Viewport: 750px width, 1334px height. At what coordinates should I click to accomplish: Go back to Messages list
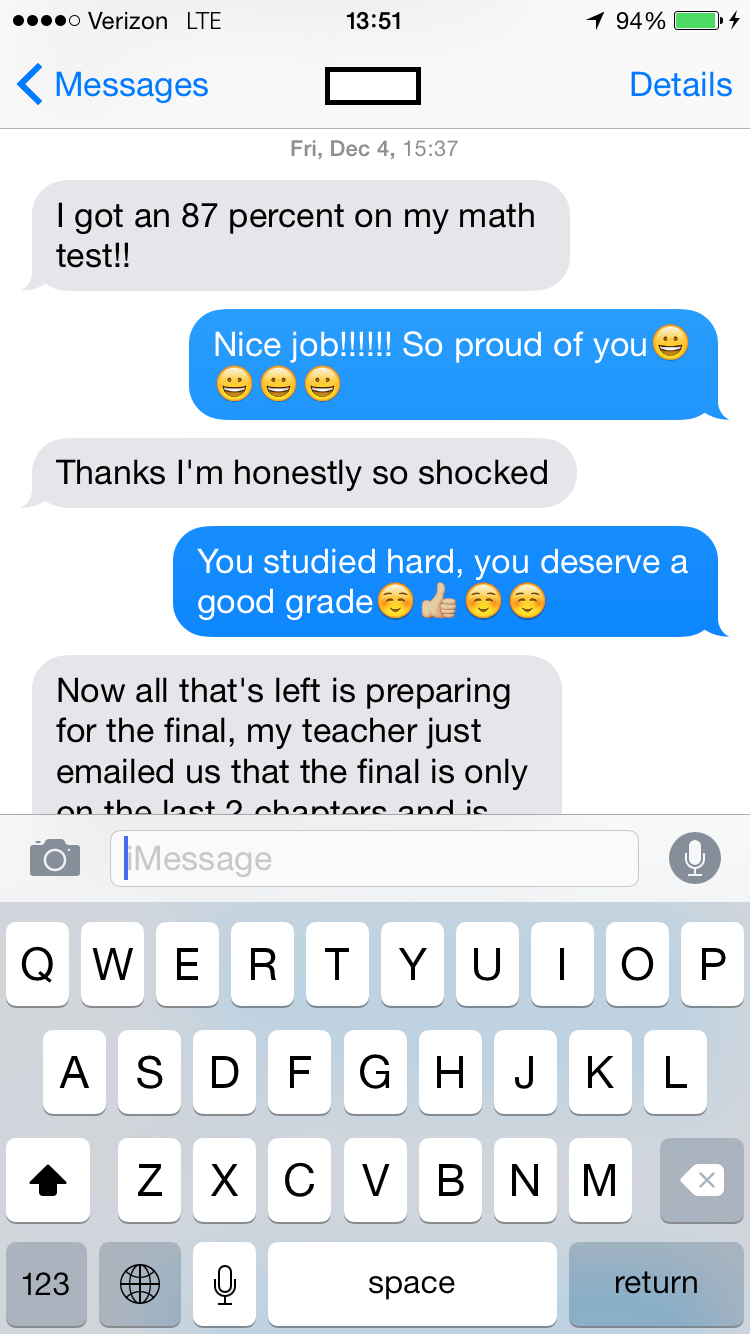tap(112, 85)
